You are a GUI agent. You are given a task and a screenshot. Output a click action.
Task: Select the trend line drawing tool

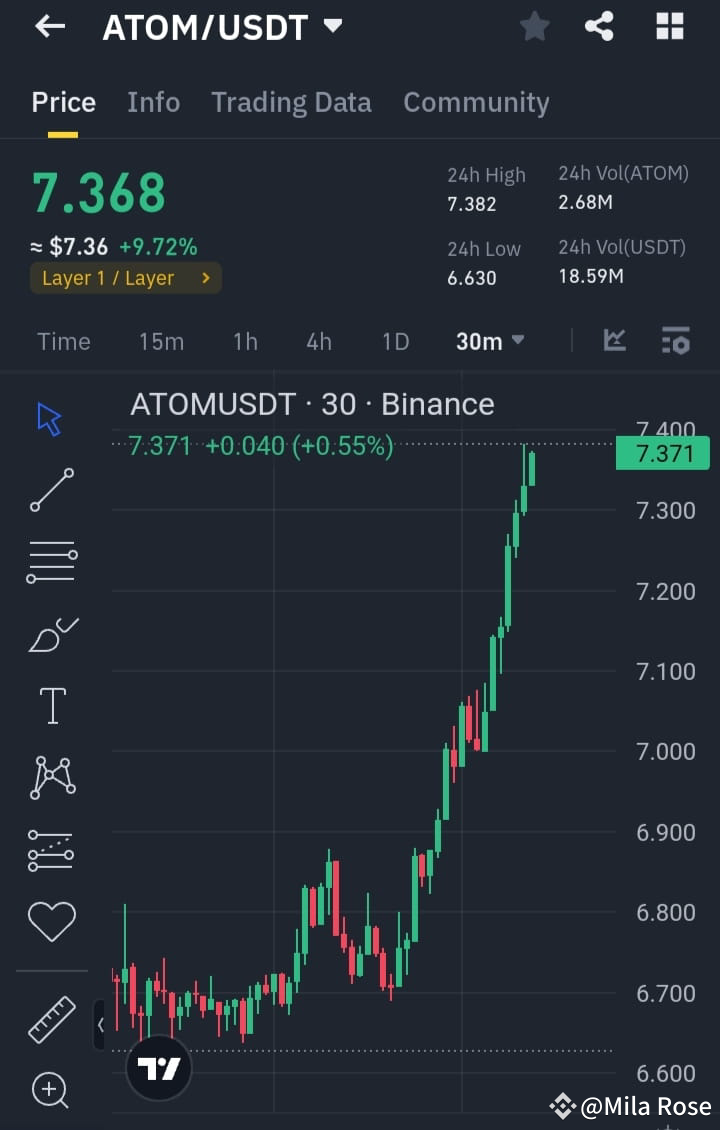click(x=50, y=491)
